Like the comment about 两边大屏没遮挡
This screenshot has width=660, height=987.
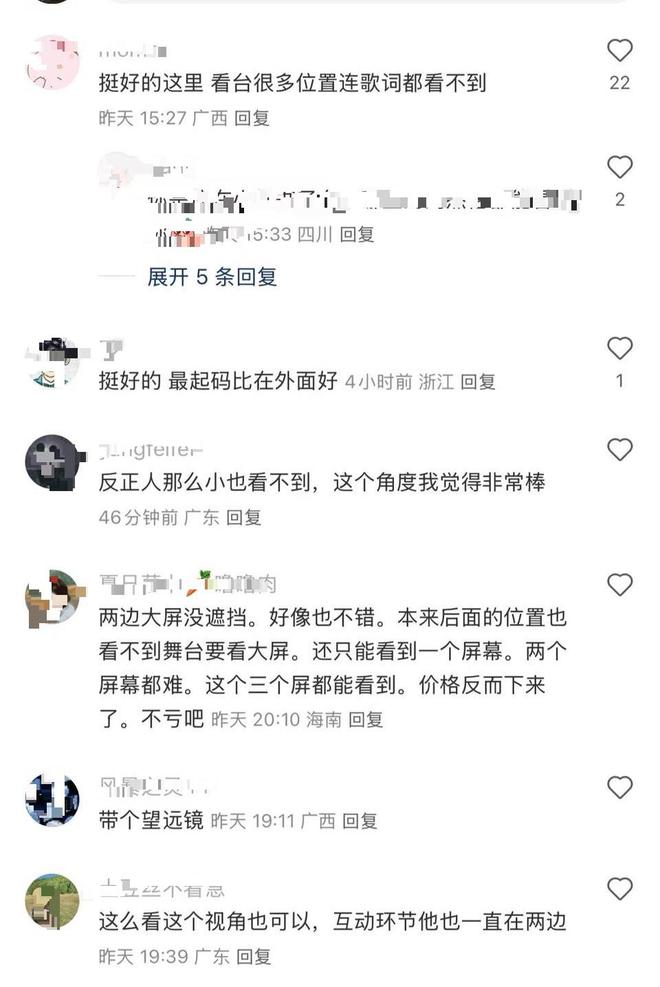[x=620, y=585]
